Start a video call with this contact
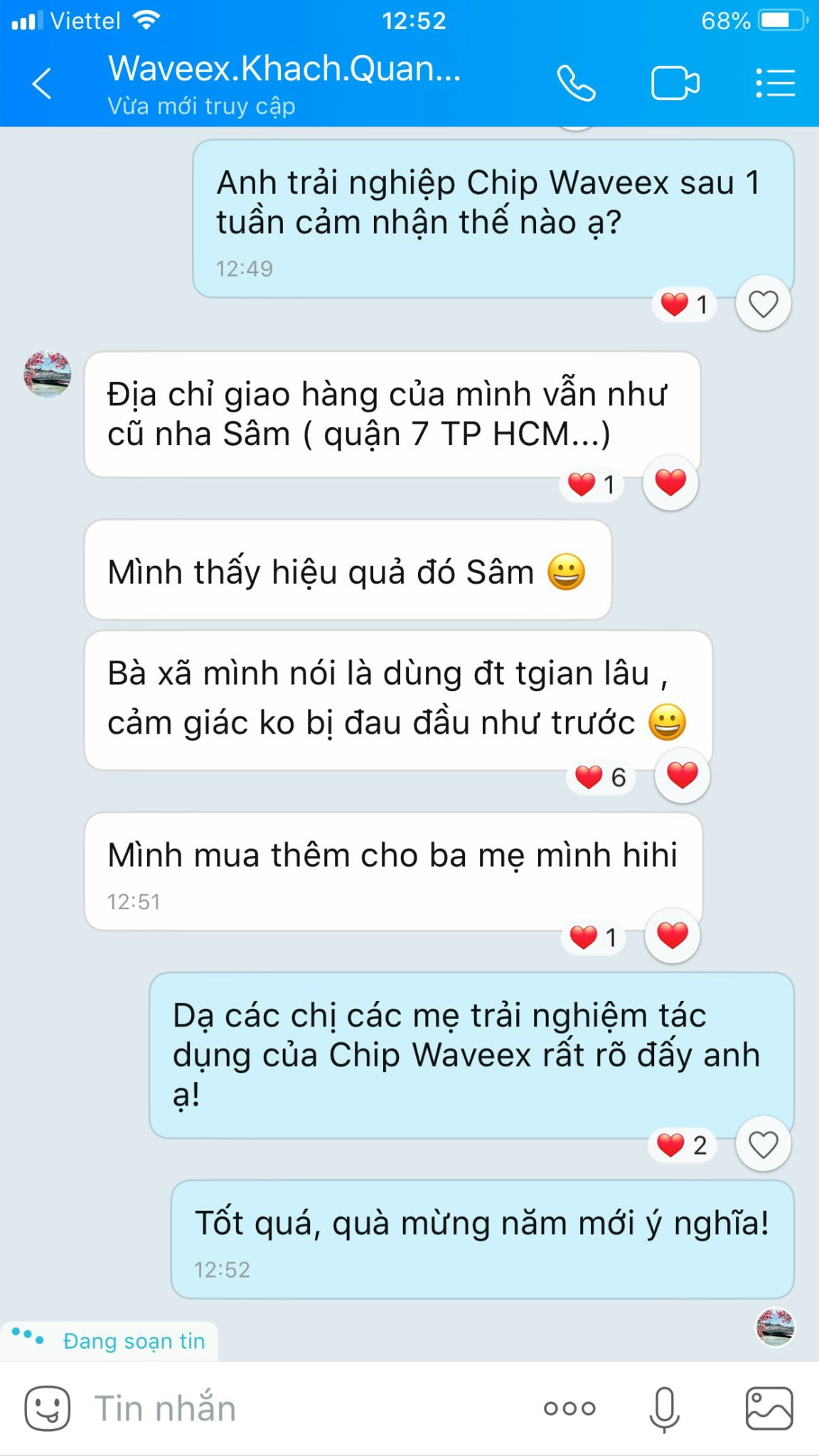 (675, 84)
